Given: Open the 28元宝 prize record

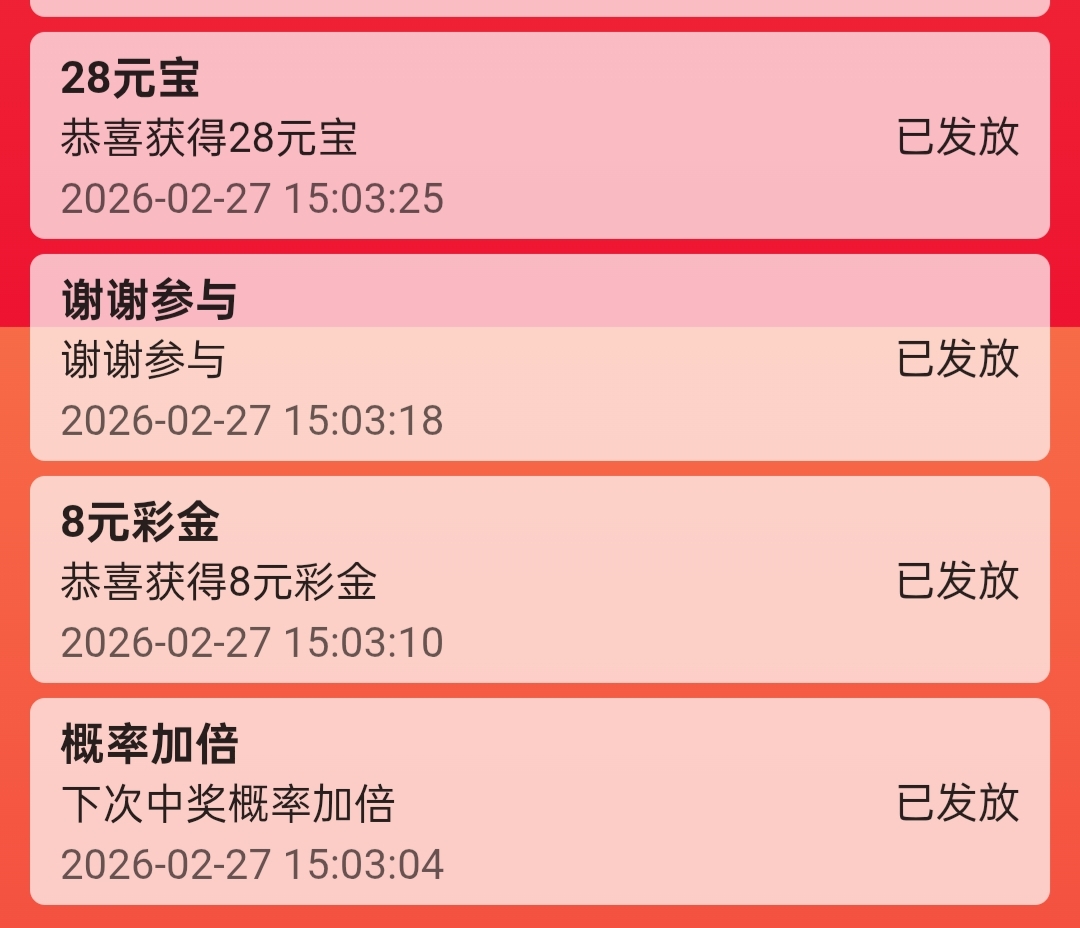Looking at the screenshot, I should (x=540, y=136).
